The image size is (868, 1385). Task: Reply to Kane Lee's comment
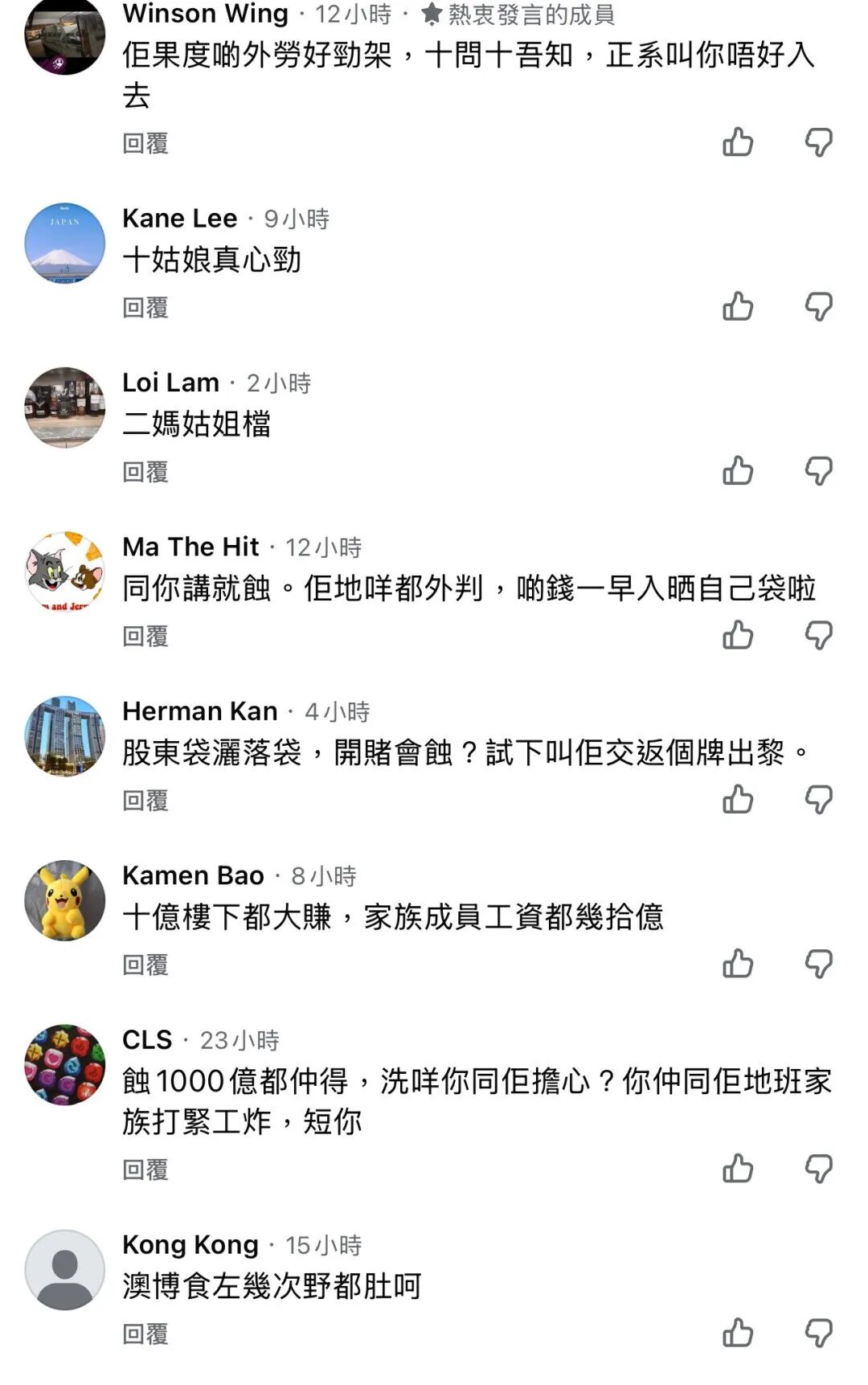coord(145,307)
